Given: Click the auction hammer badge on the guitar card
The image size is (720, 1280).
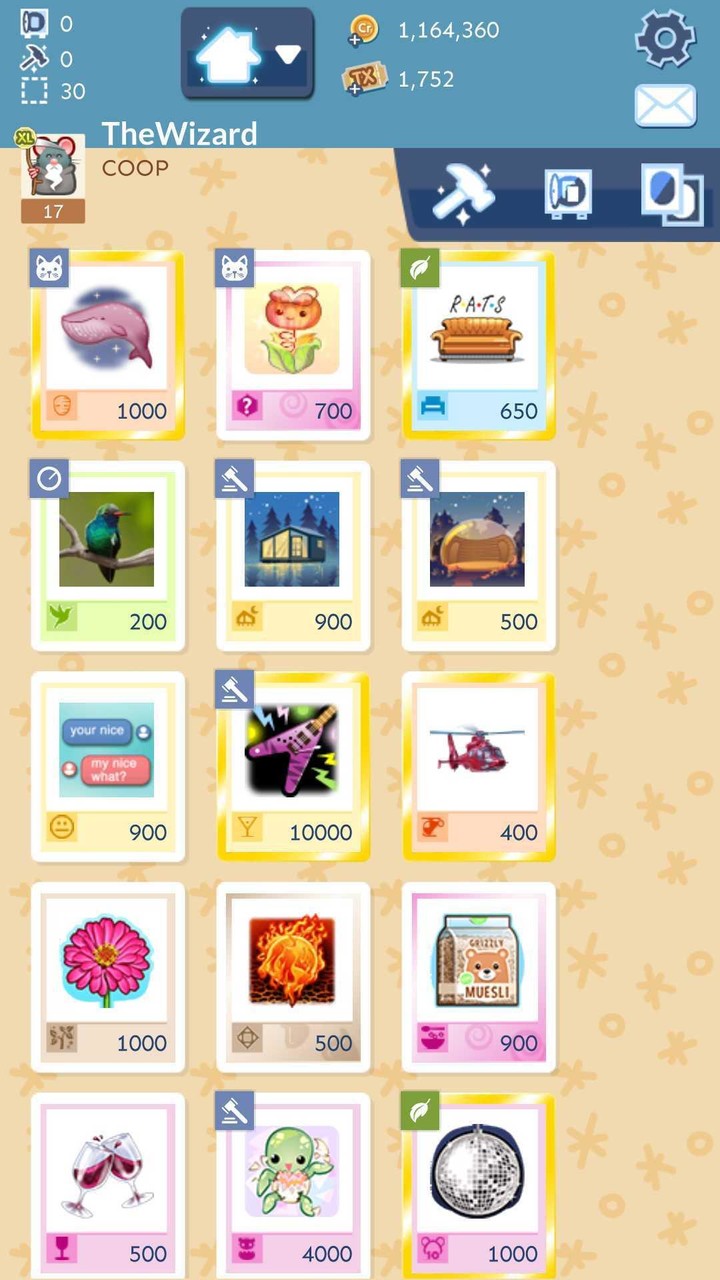Looking at the screenshot, I should [235, 690].
